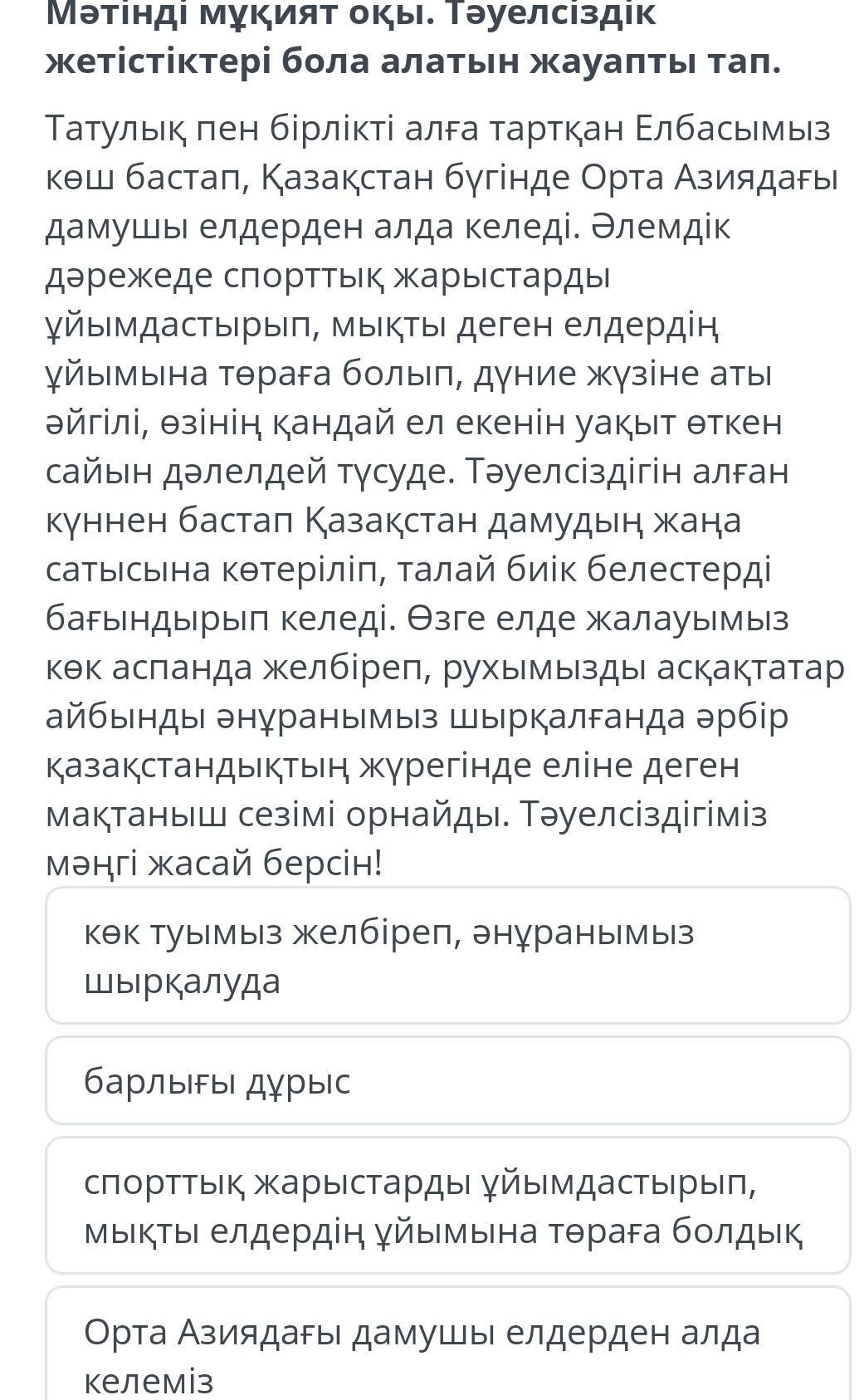
Task: Pick answer "спорттық жарыстарды ұйымдастырып..."
Action: pyautogui.click(x=448, y=1205)
